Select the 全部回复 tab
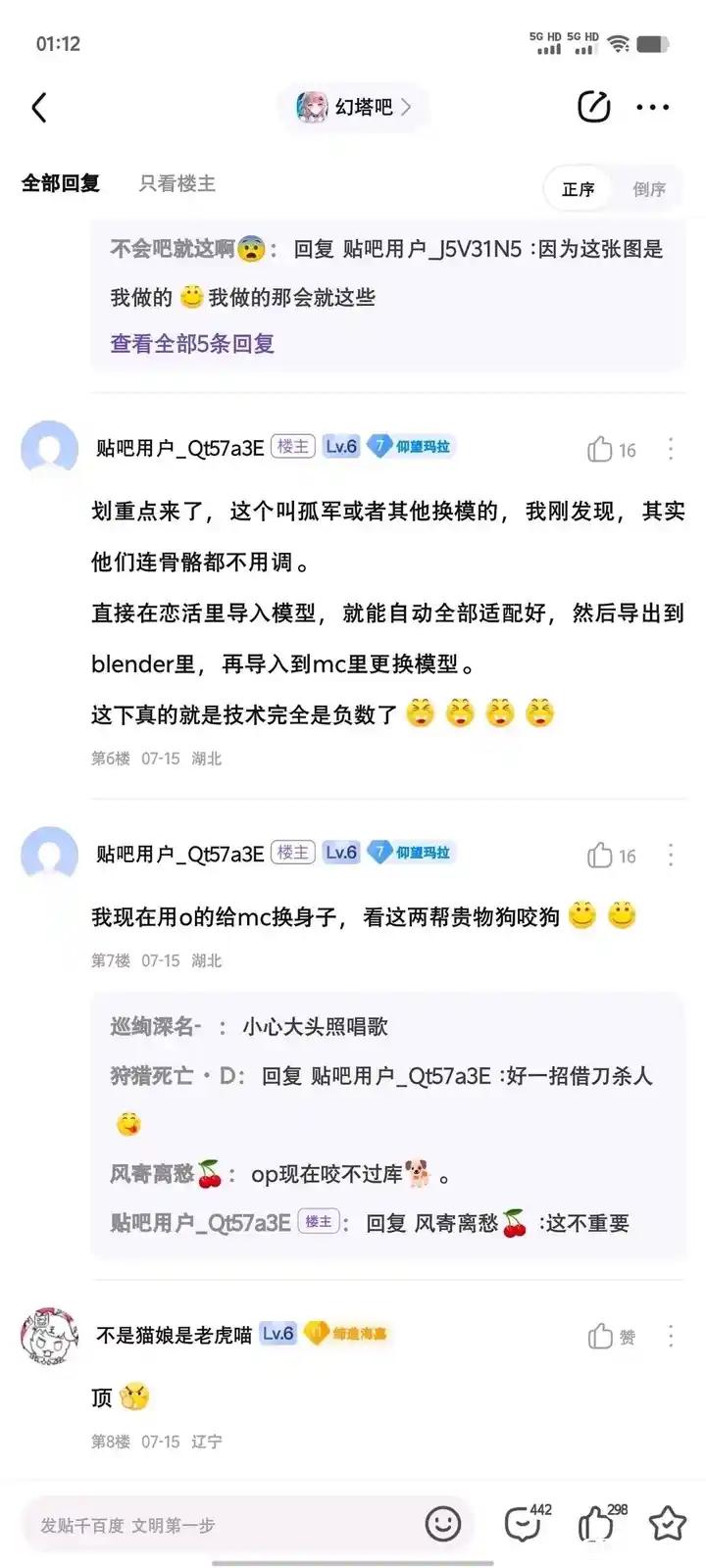Viewport: 706px width, 1568px height. pos(61,183)
